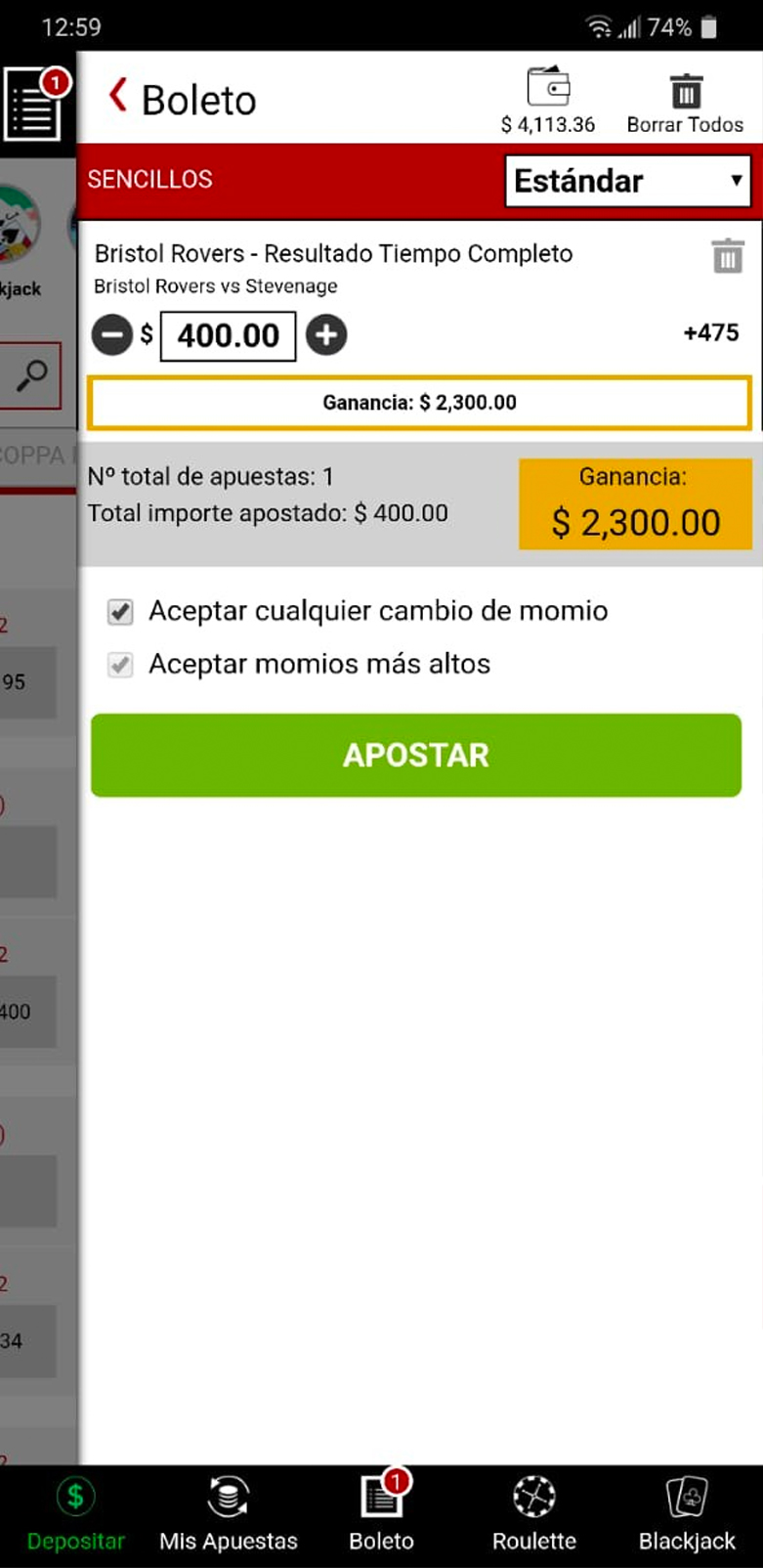Open the wallet balance $ 4,113.36
763x1568 pixels.
pyautogui.click(x=548, y=101)
